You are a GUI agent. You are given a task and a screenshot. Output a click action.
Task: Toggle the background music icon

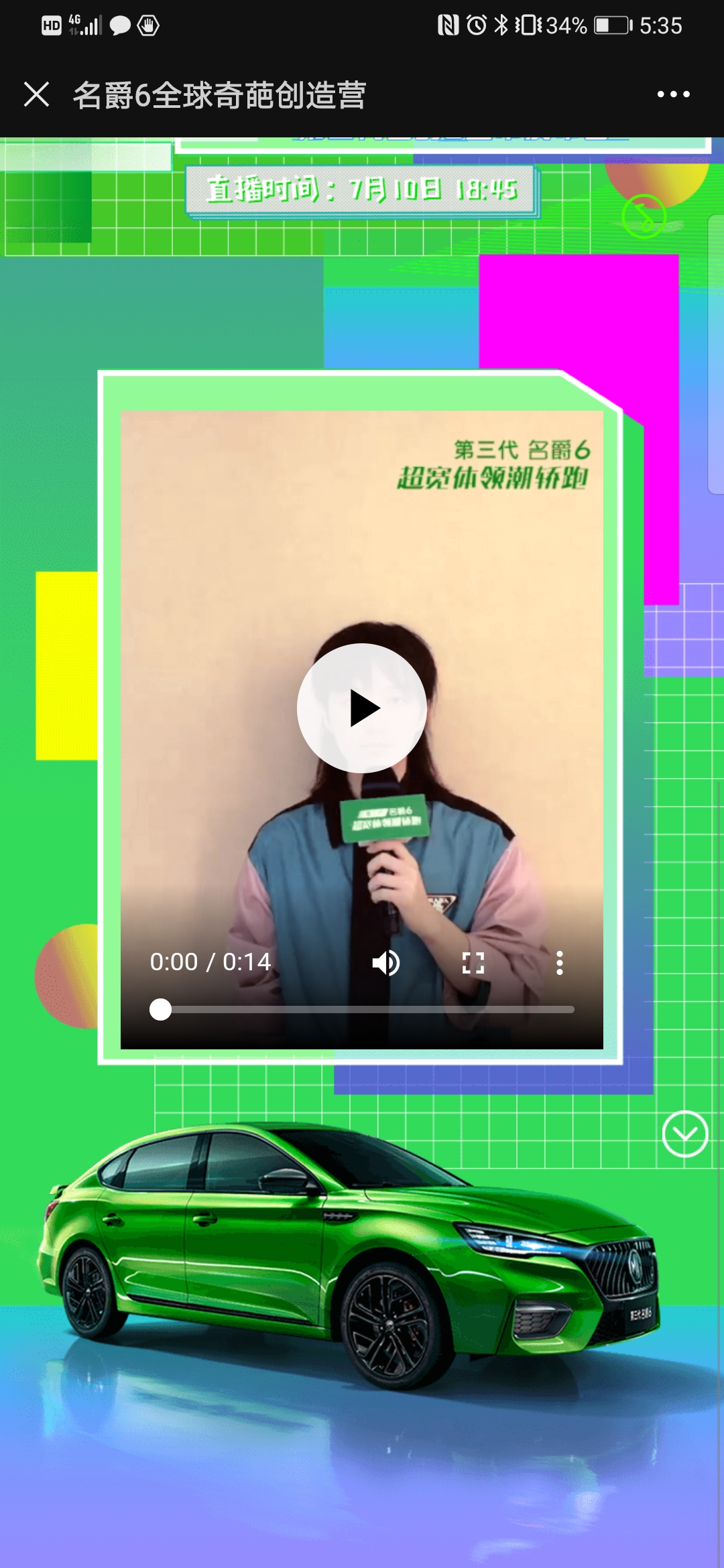644,216
